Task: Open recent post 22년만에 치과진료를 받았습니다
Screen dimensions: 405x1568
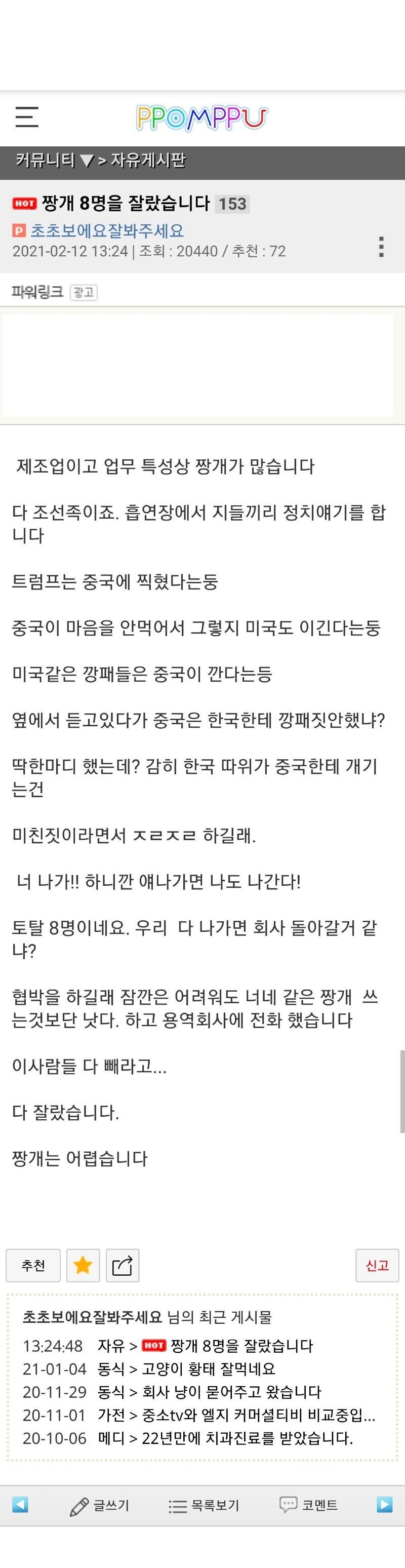Action: pyautogui.click(x=247, y=1438)
